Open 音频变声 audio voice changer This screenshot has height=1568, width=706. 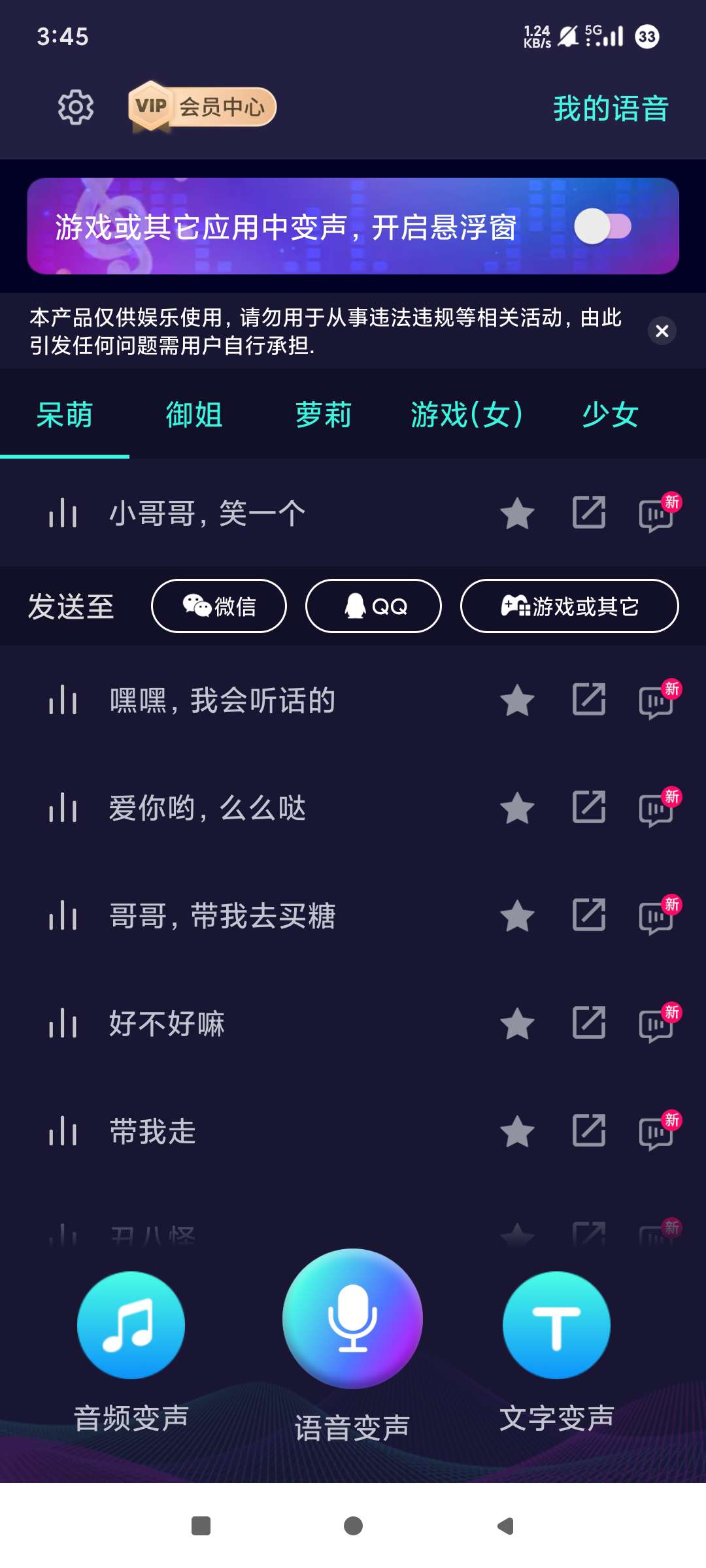(130, 1322)
